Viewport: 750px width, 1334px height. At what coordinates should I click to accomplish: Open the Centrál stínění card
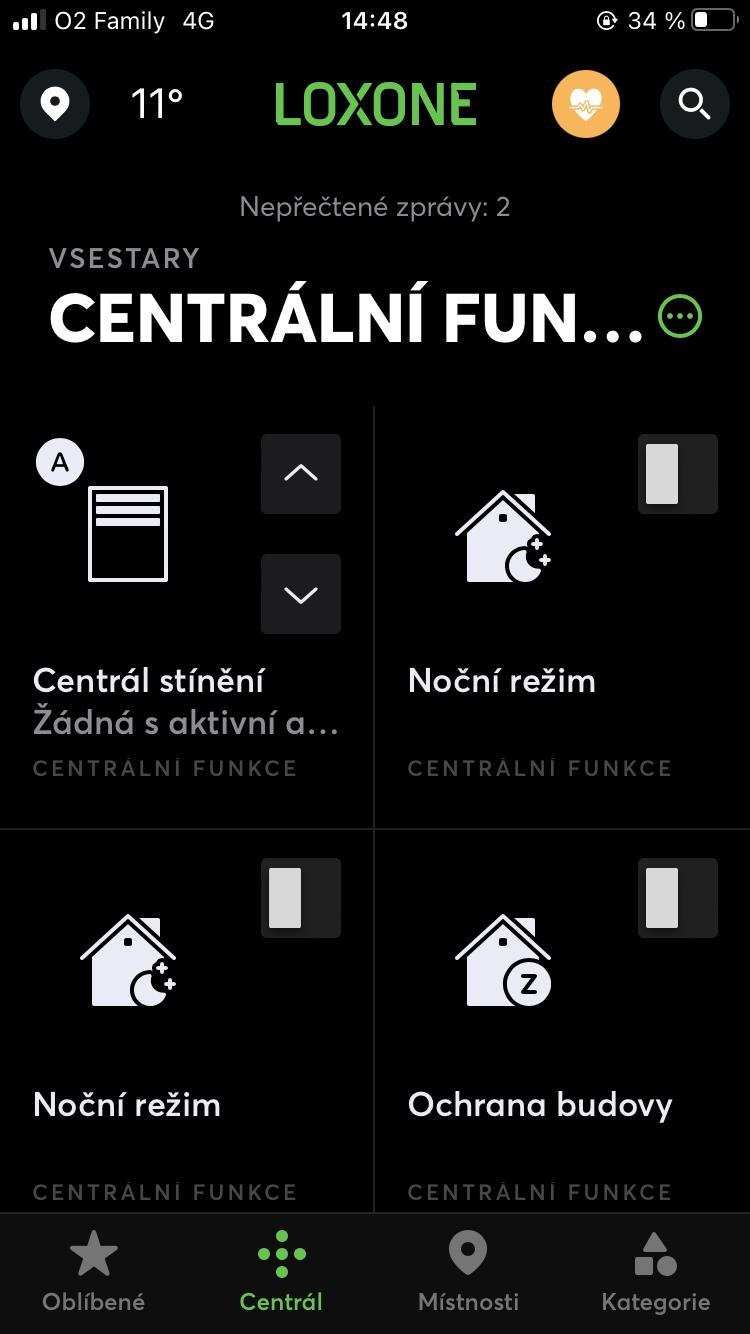point(150,690)
